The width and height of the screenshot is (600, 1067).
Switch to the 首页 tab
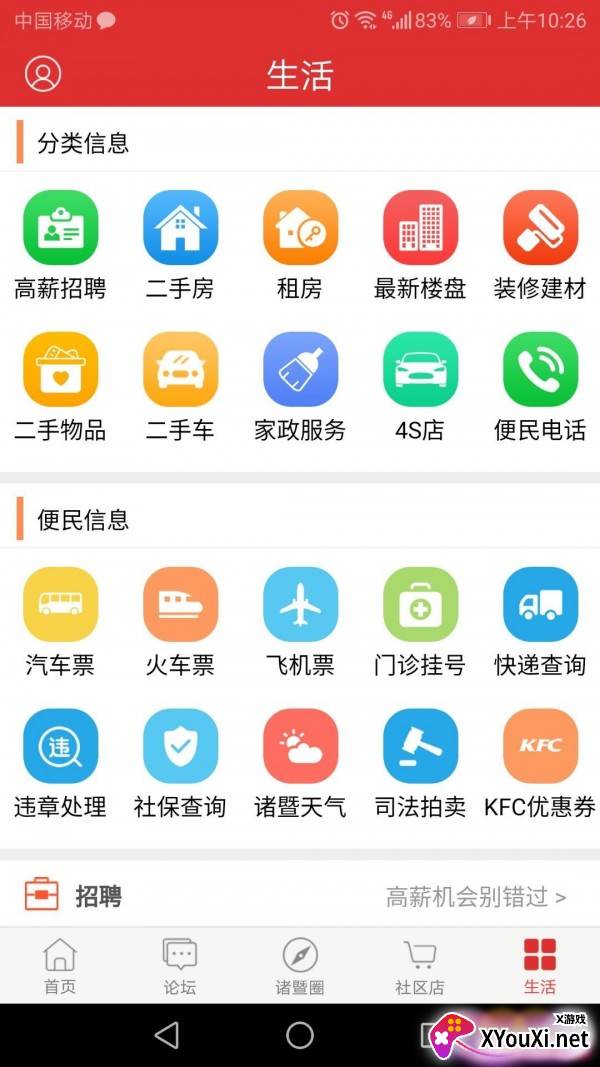coord(60,966)
